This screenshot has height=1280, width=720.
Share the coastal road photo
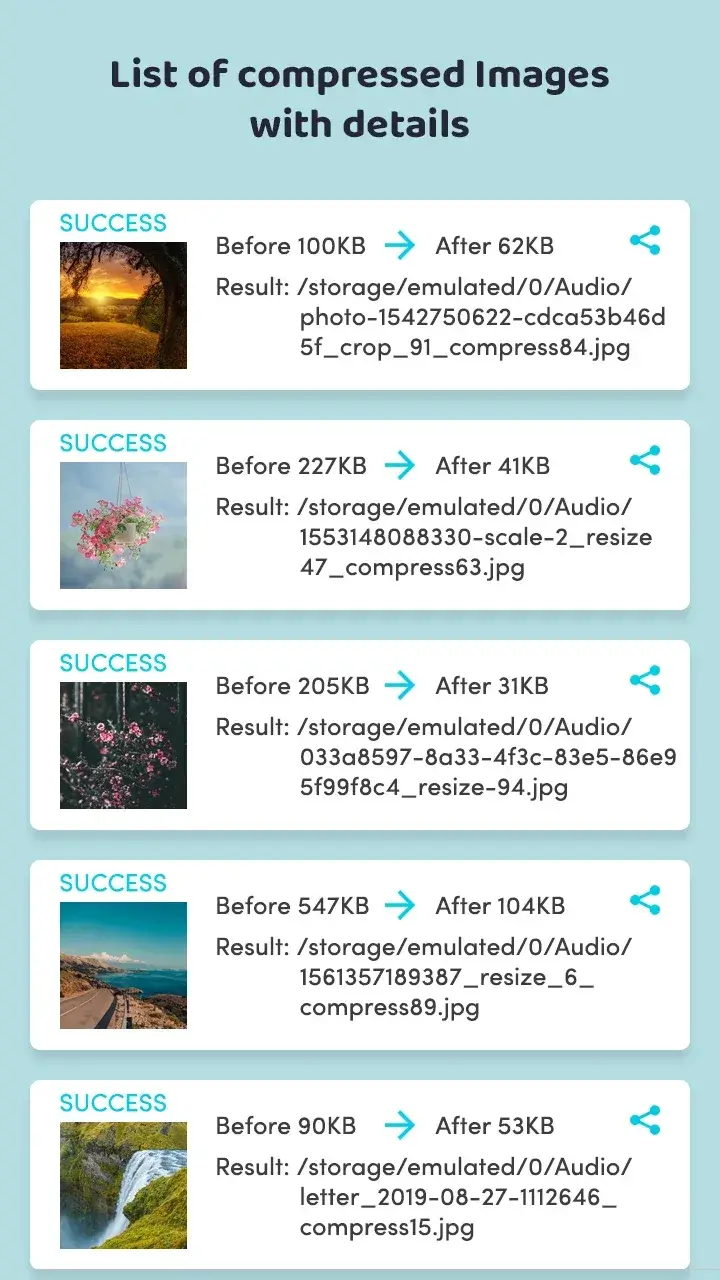pyautogui.click(x=645, y=898)
